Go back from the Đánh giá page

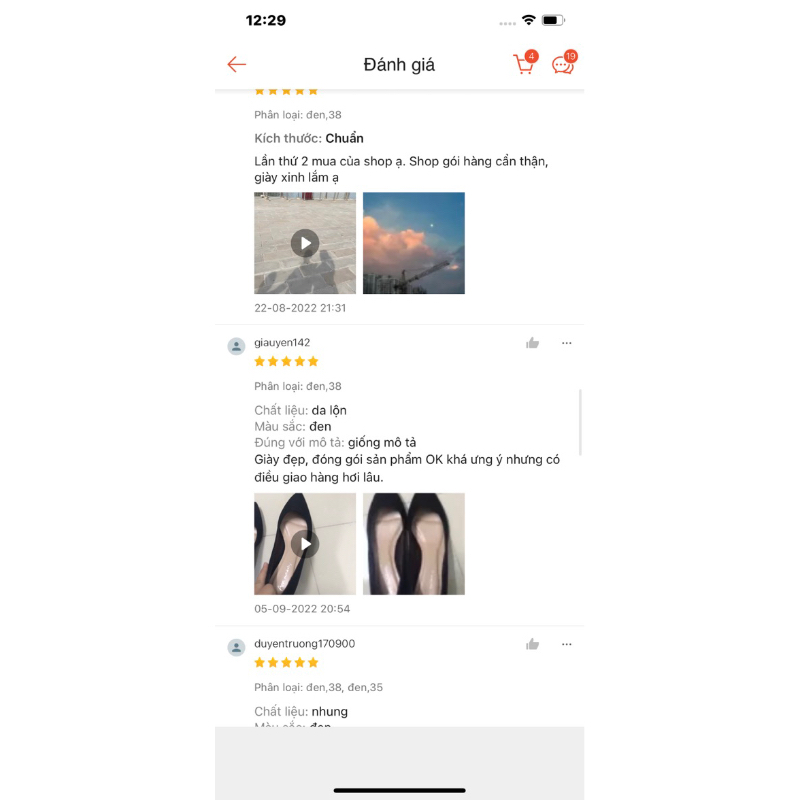pos(237,65)
